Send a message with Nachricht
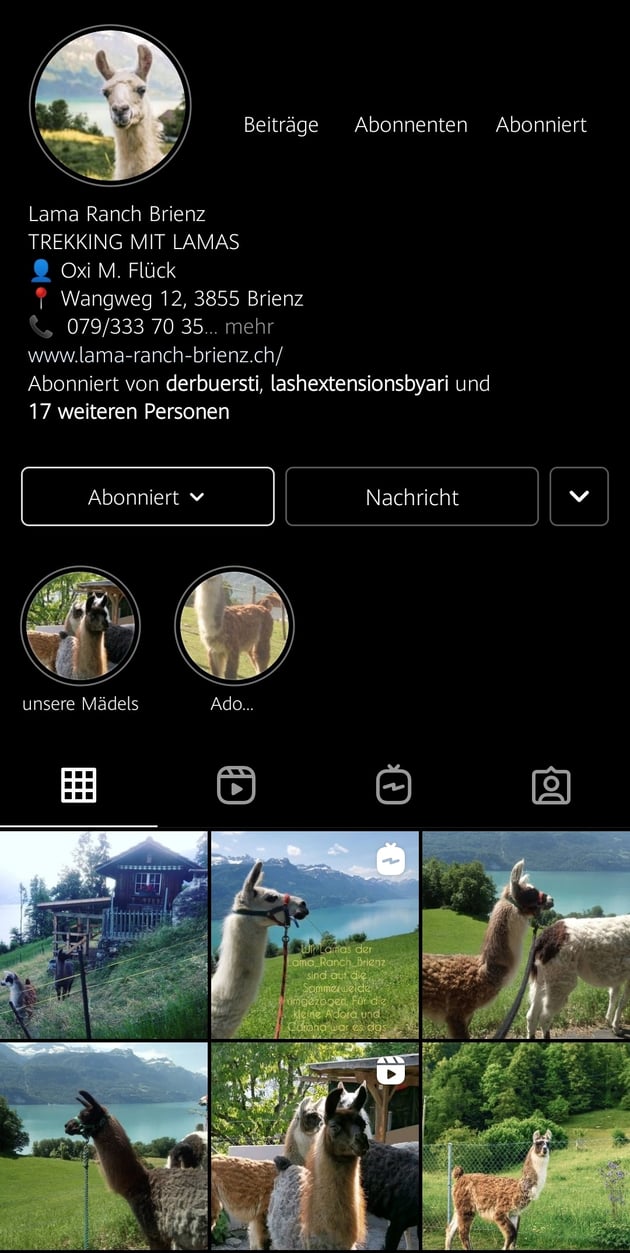630x1253 pixels. tap(412, 497)
